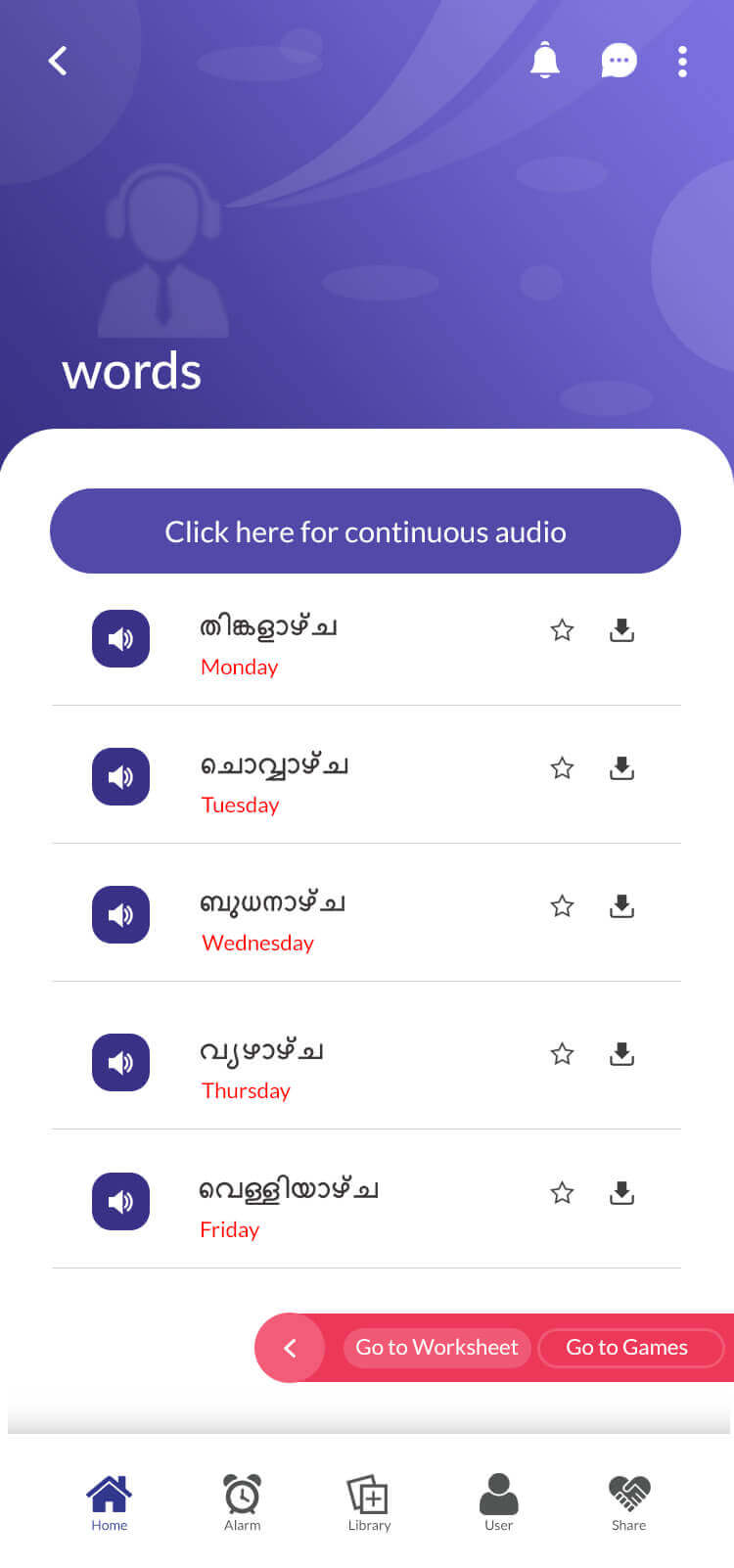
Task: Open the User tab
Action: pos(498,1502)
